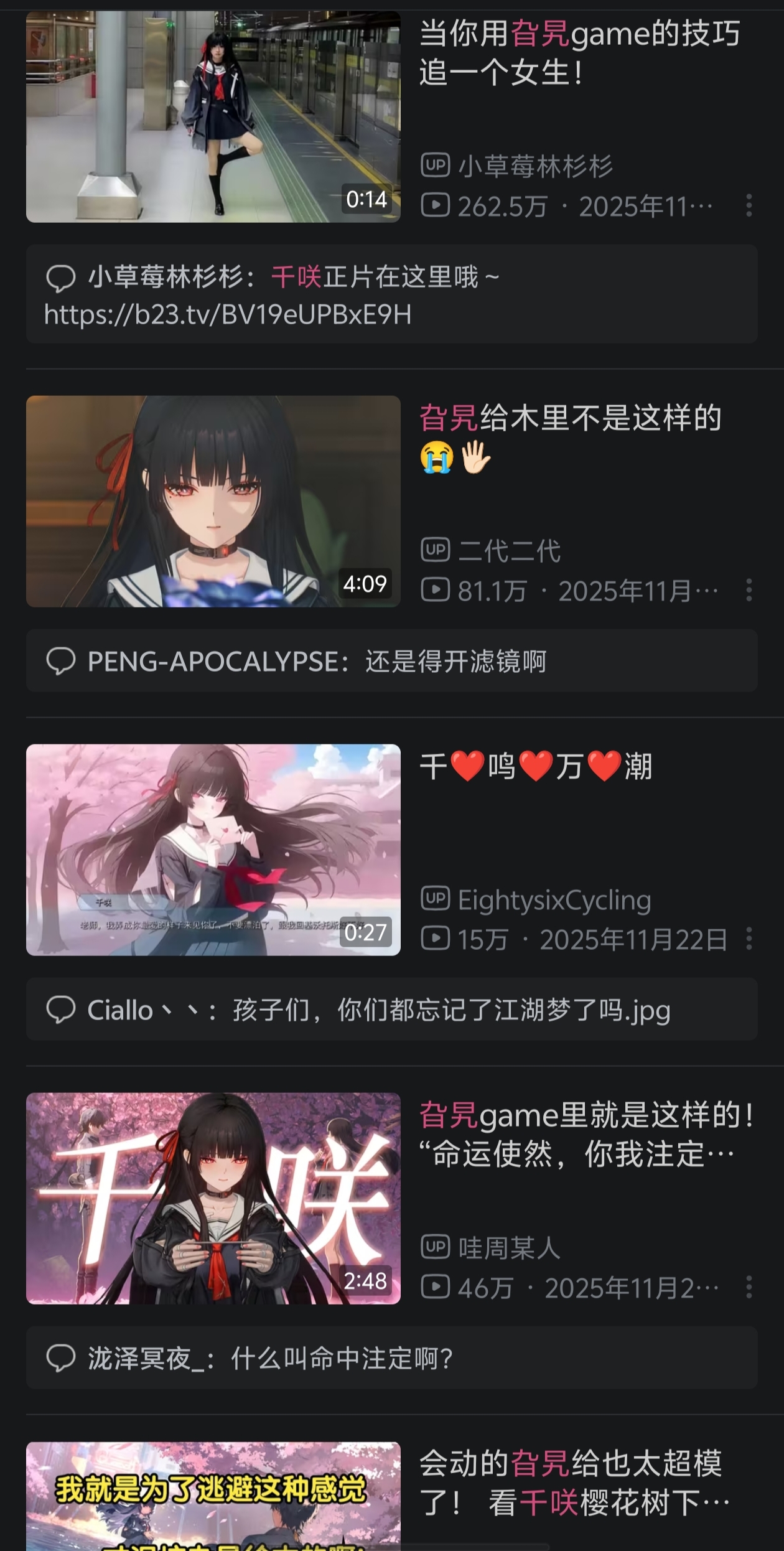The height and width of the screenshot is (1551, 784).
Task: Open more options for 哇周某人's video
Action: coord(749,1287)
